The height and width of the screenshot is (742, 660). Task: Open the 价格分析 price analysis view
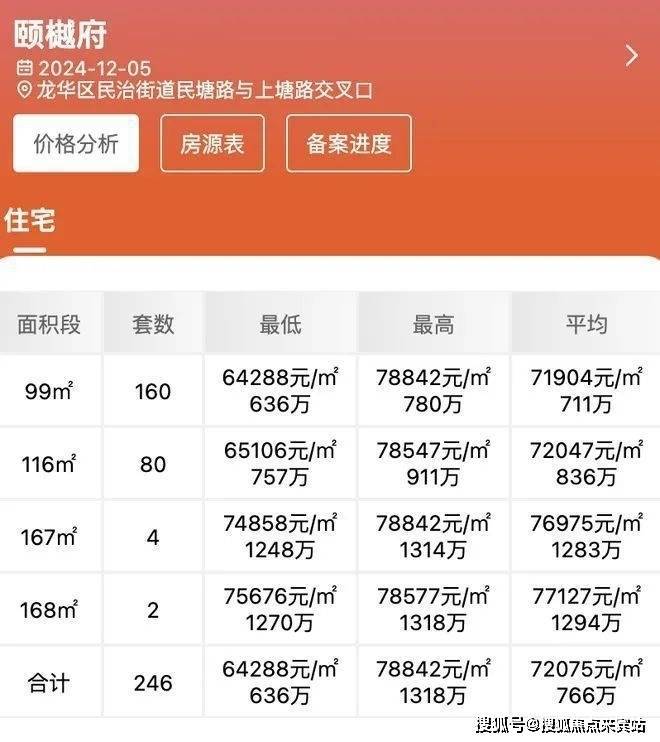(x=76, y=143)
